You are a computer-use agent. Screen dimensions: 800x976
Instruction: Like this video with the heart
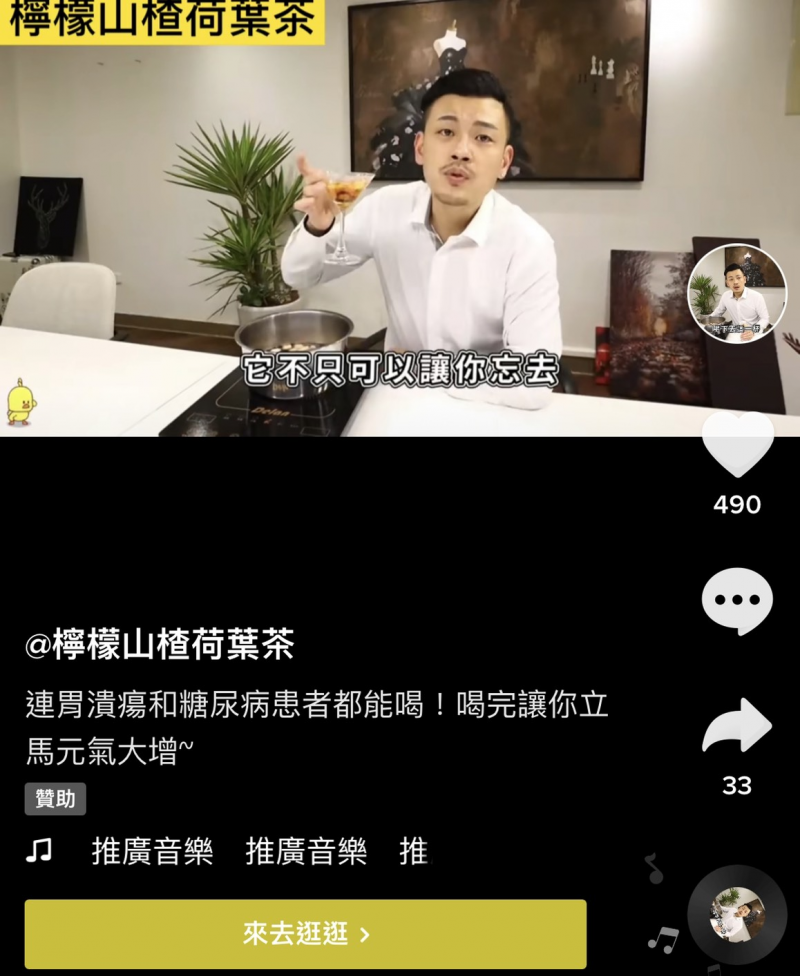(737, 443)
